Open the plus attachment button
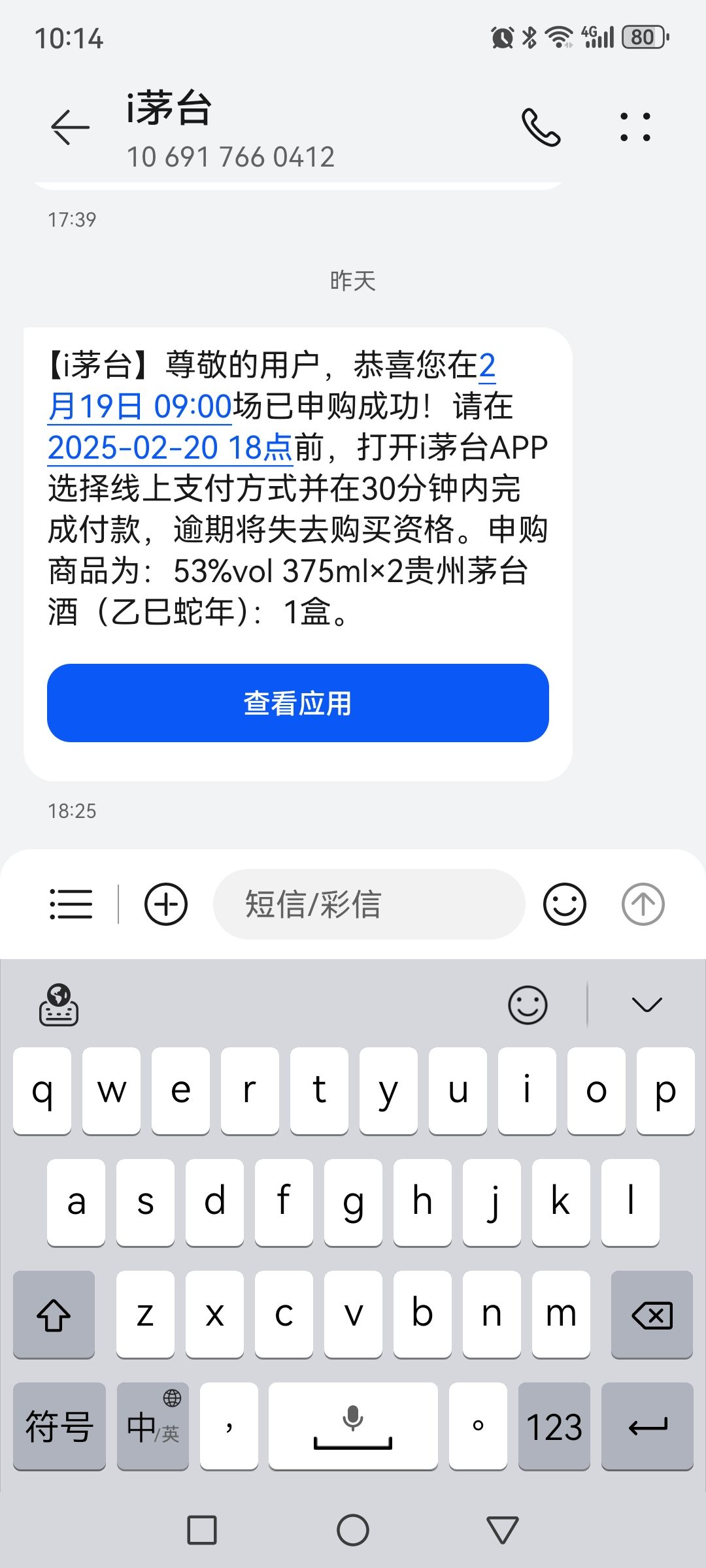 point(166,904)
